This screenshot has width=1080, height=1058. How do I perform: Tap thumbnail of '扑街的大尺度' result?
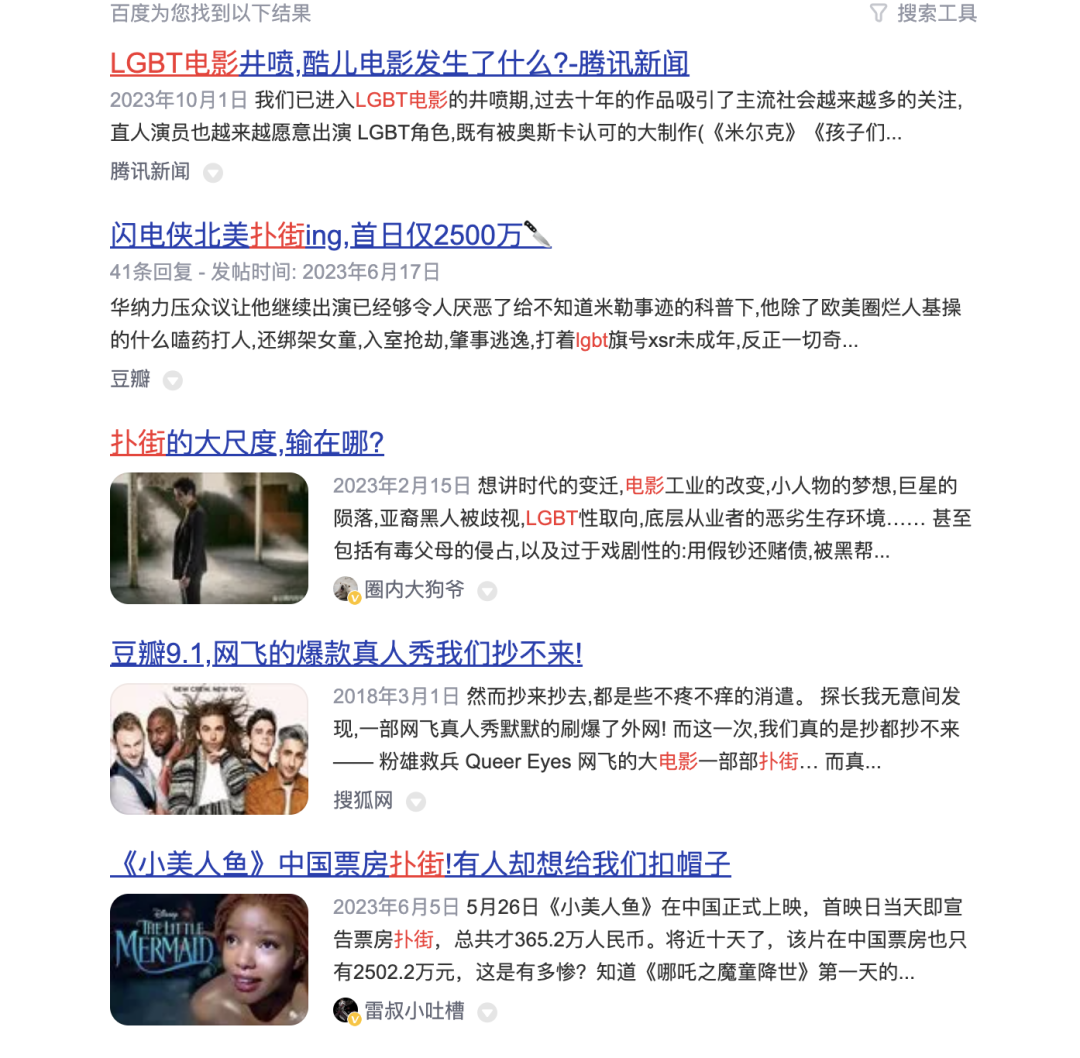point(209,538)
